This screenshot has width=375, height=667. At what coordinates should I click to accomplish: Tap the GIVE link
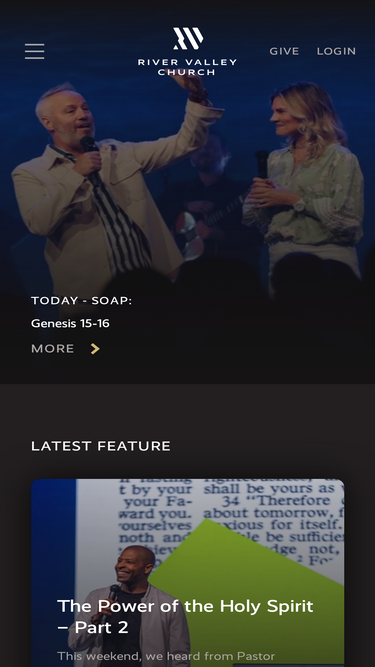click(284, 51)
